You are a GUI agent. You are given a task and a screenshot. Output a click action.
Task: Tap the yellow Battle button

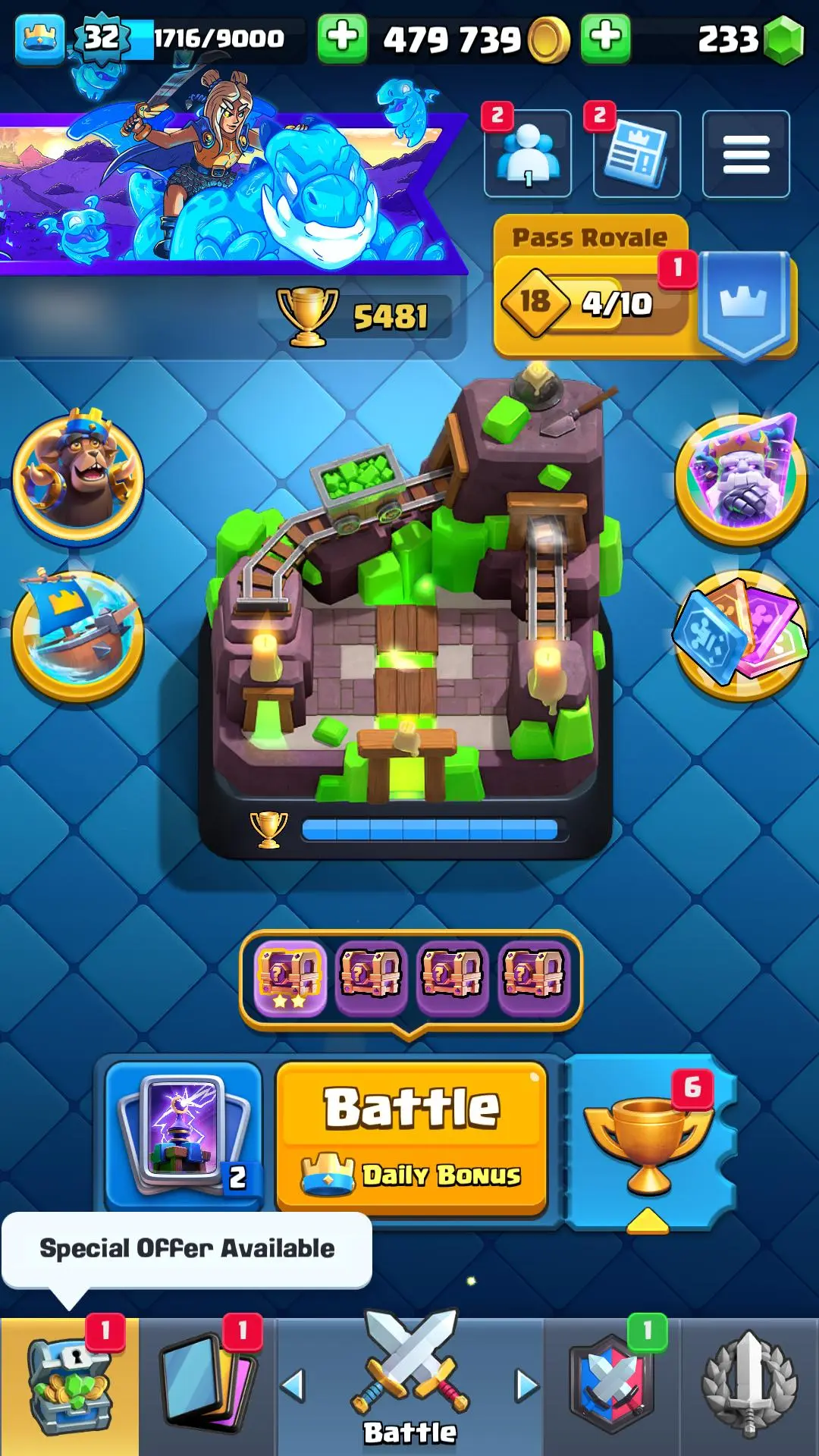(x=411, y=1136)
